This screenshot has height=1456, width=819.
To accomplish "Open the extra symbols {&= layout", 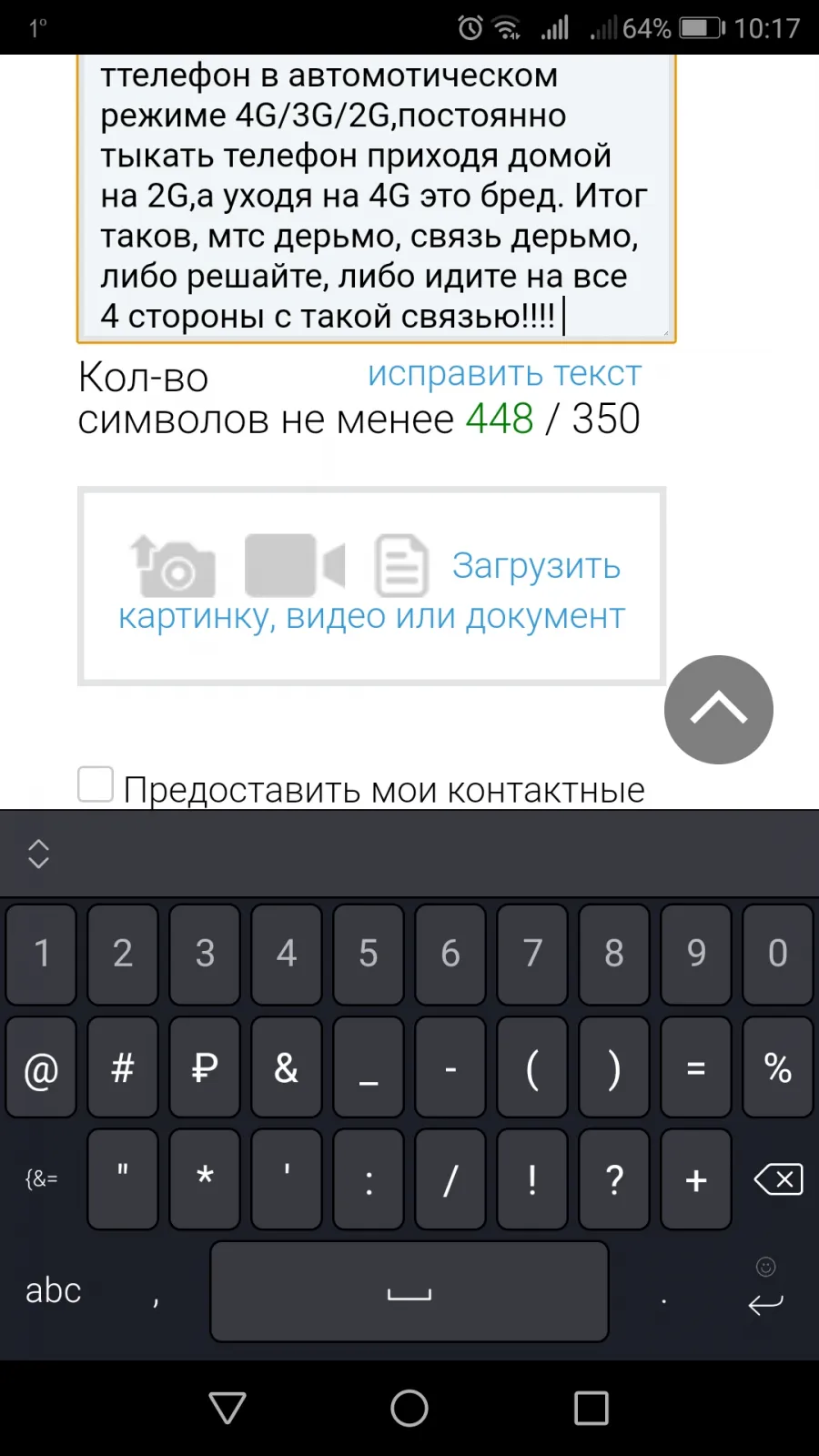I will (x=41, y=1179).
